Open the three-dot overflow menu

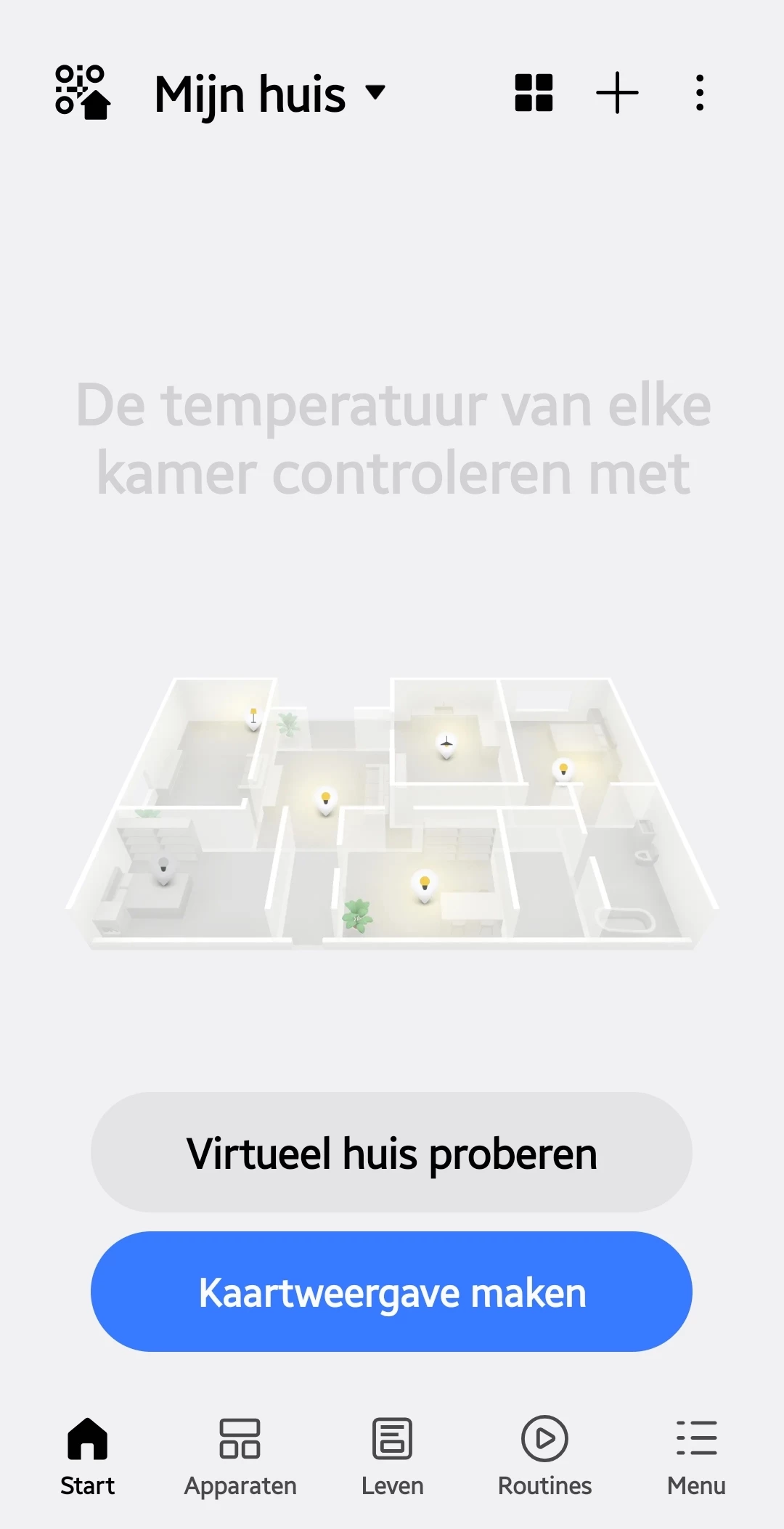[699, 93]
